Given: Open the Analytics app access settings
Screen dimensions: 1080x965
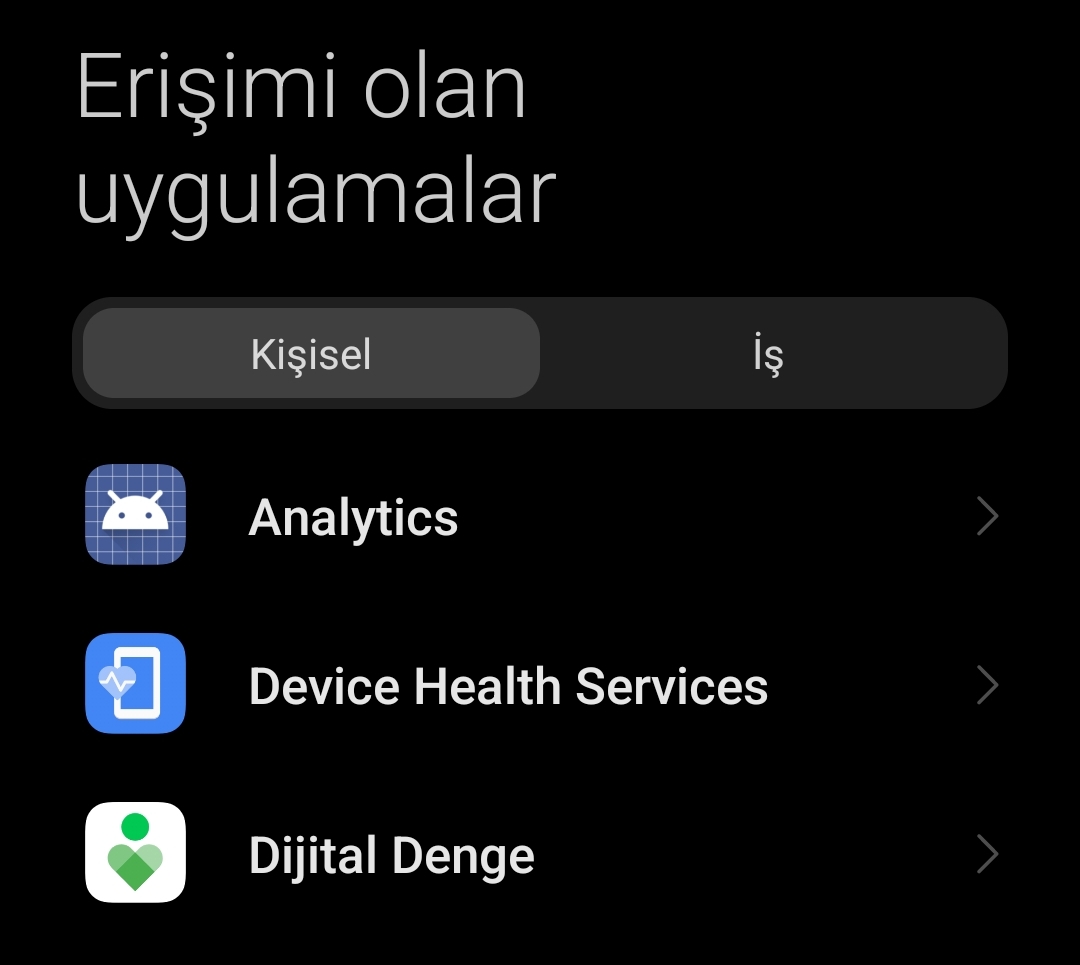Looking at the screenshot, I should click(x=540, y=517).
